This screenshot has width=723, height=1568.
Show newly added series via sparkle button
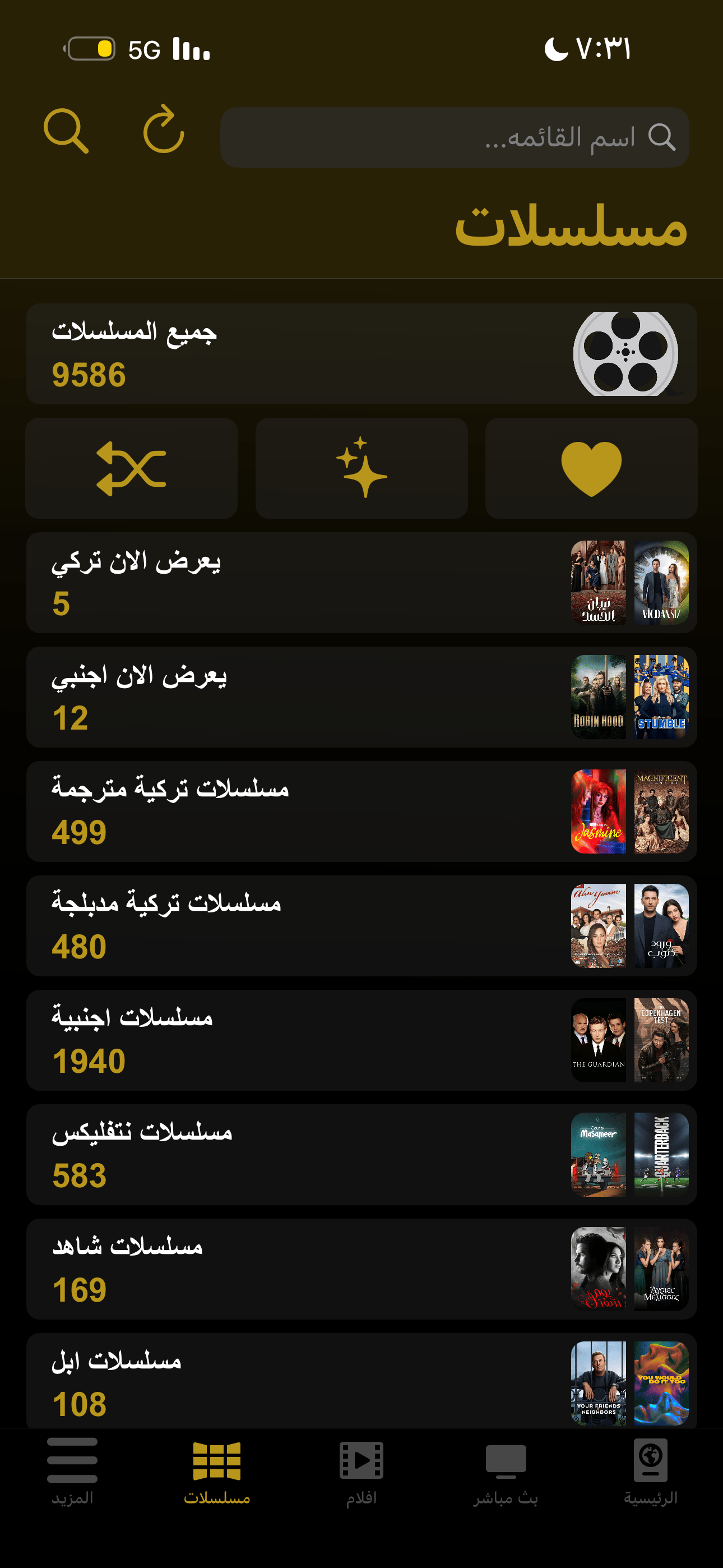pos(361,468)
